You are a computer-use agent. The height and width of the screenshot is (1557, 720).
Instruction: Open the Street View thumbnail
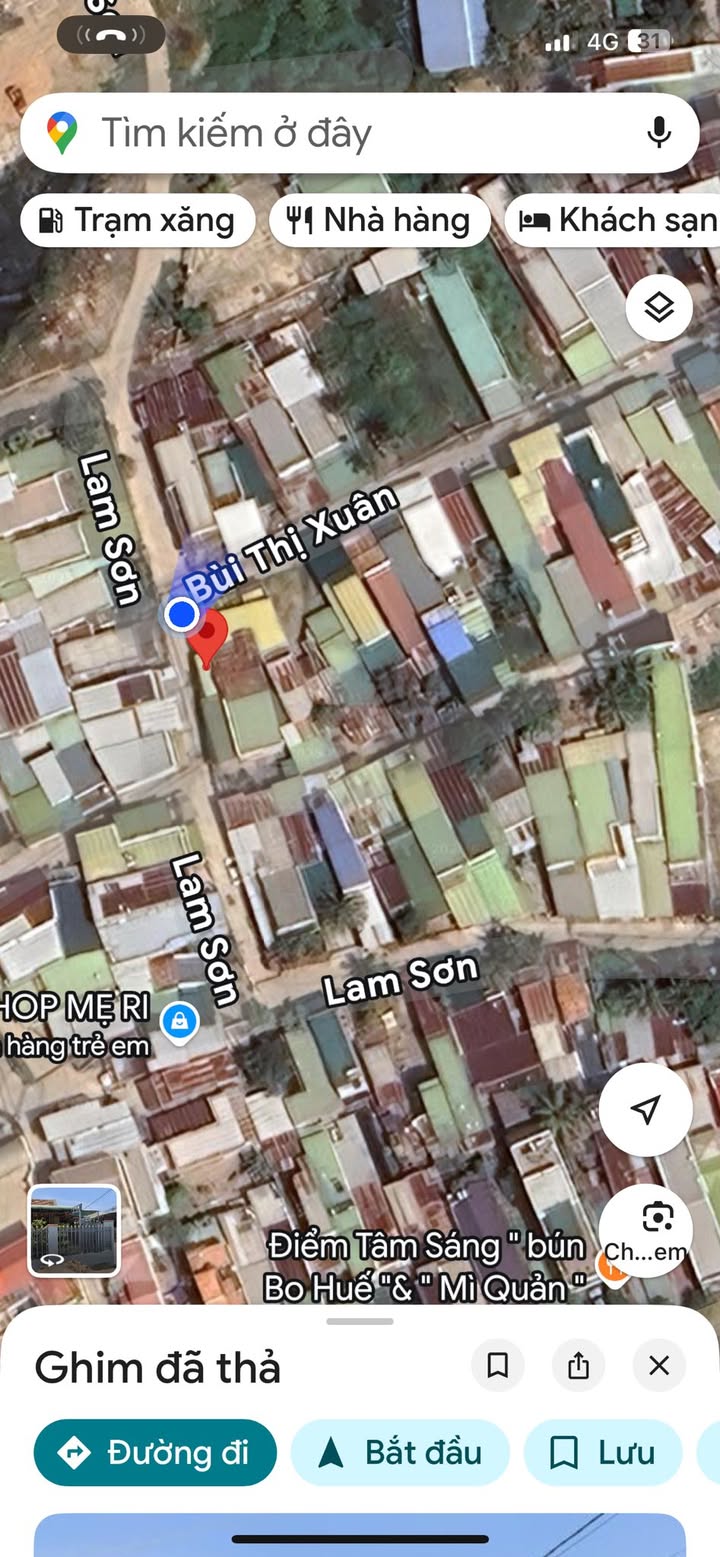(73, 1231)
